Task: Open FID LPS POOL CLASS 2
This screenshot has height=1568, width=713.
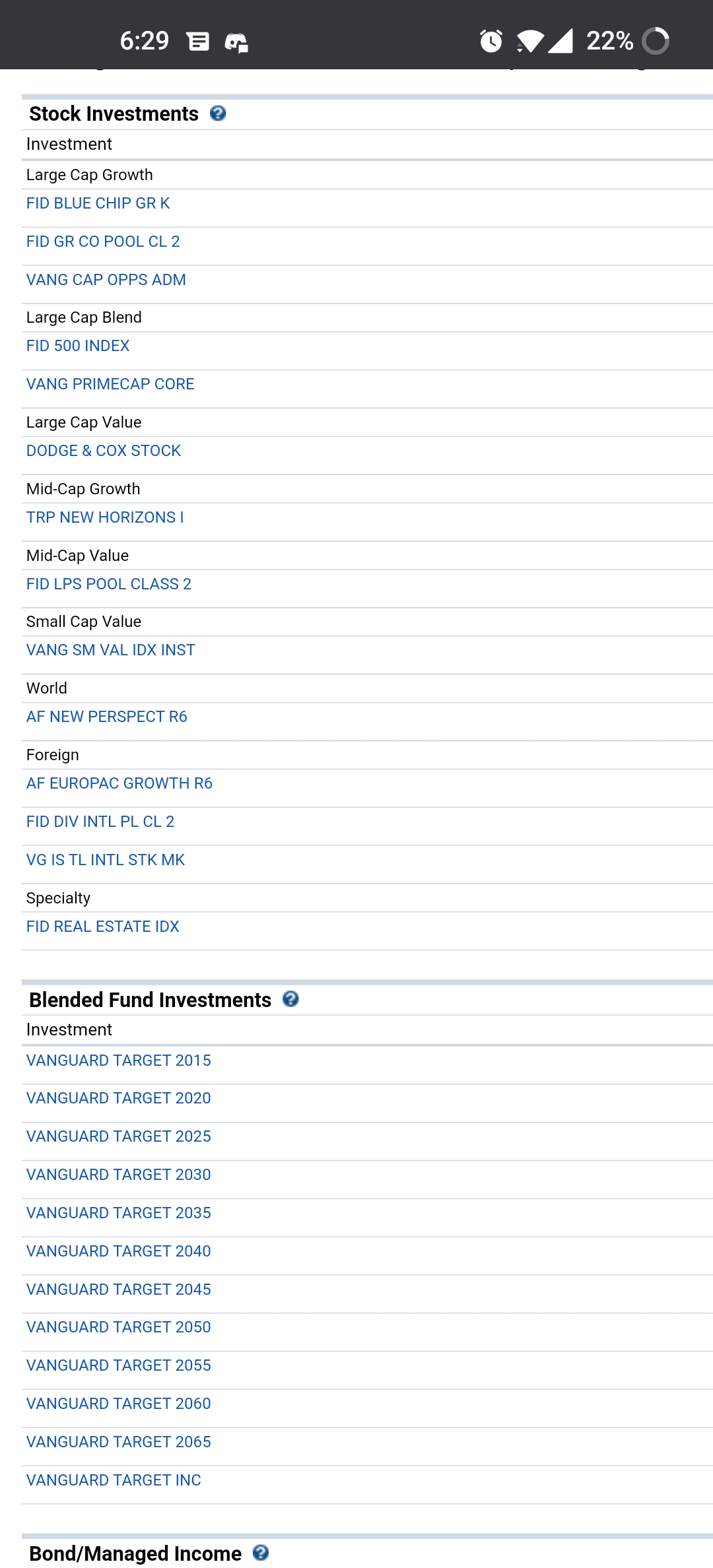Action: click(109, 584)
